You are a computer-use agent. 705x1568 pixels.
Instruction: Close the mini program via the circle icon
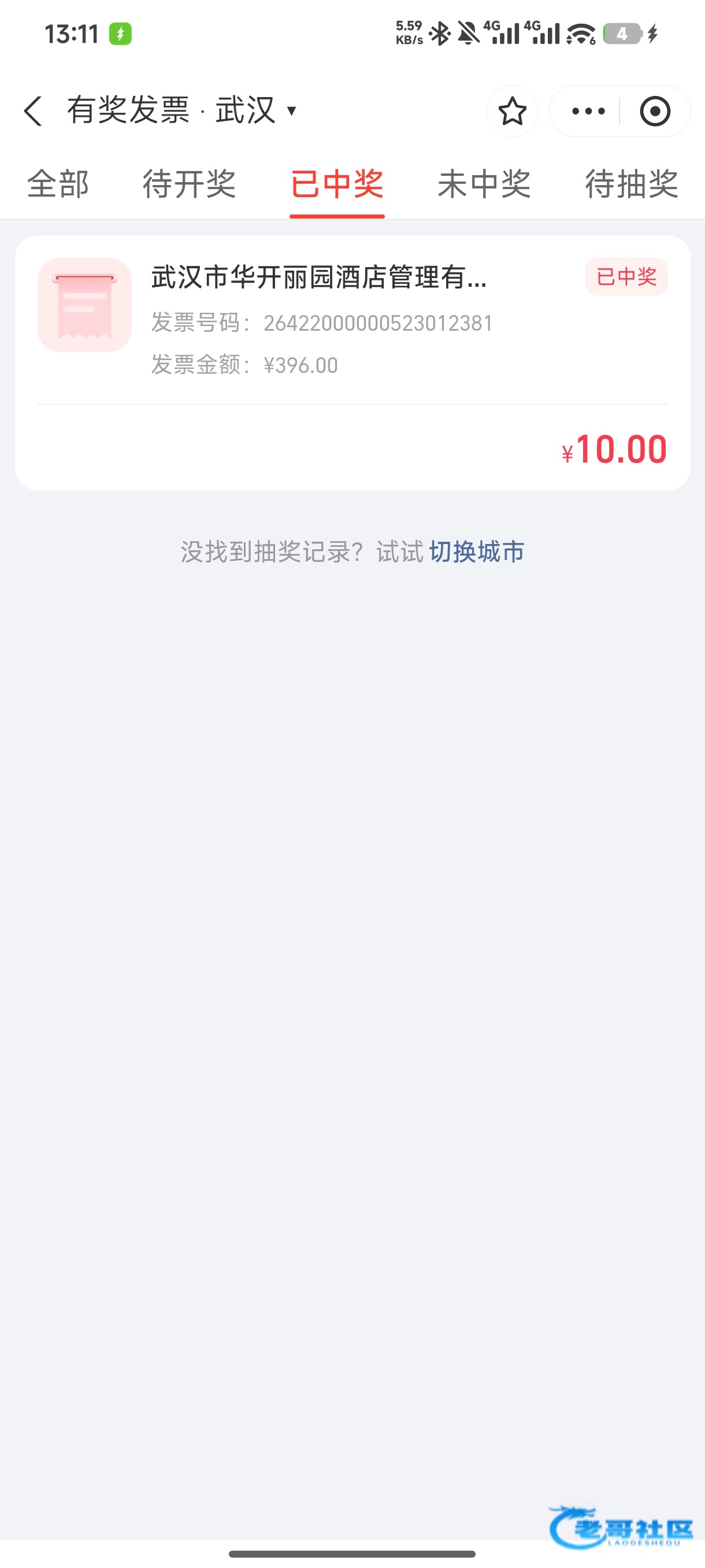tap(655, 111)
